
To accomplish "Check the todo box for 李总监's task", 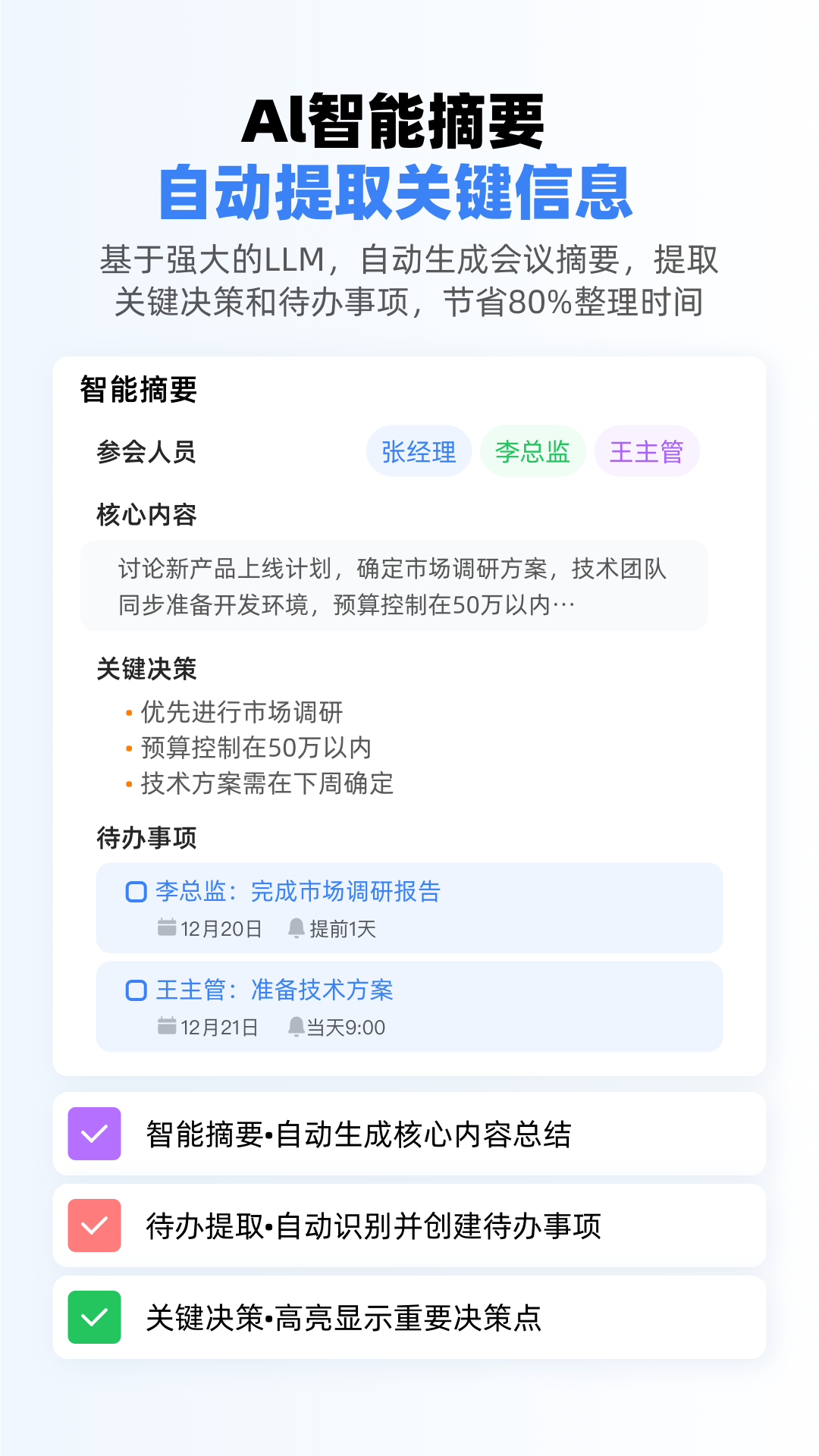I will (x=136, y=893).
